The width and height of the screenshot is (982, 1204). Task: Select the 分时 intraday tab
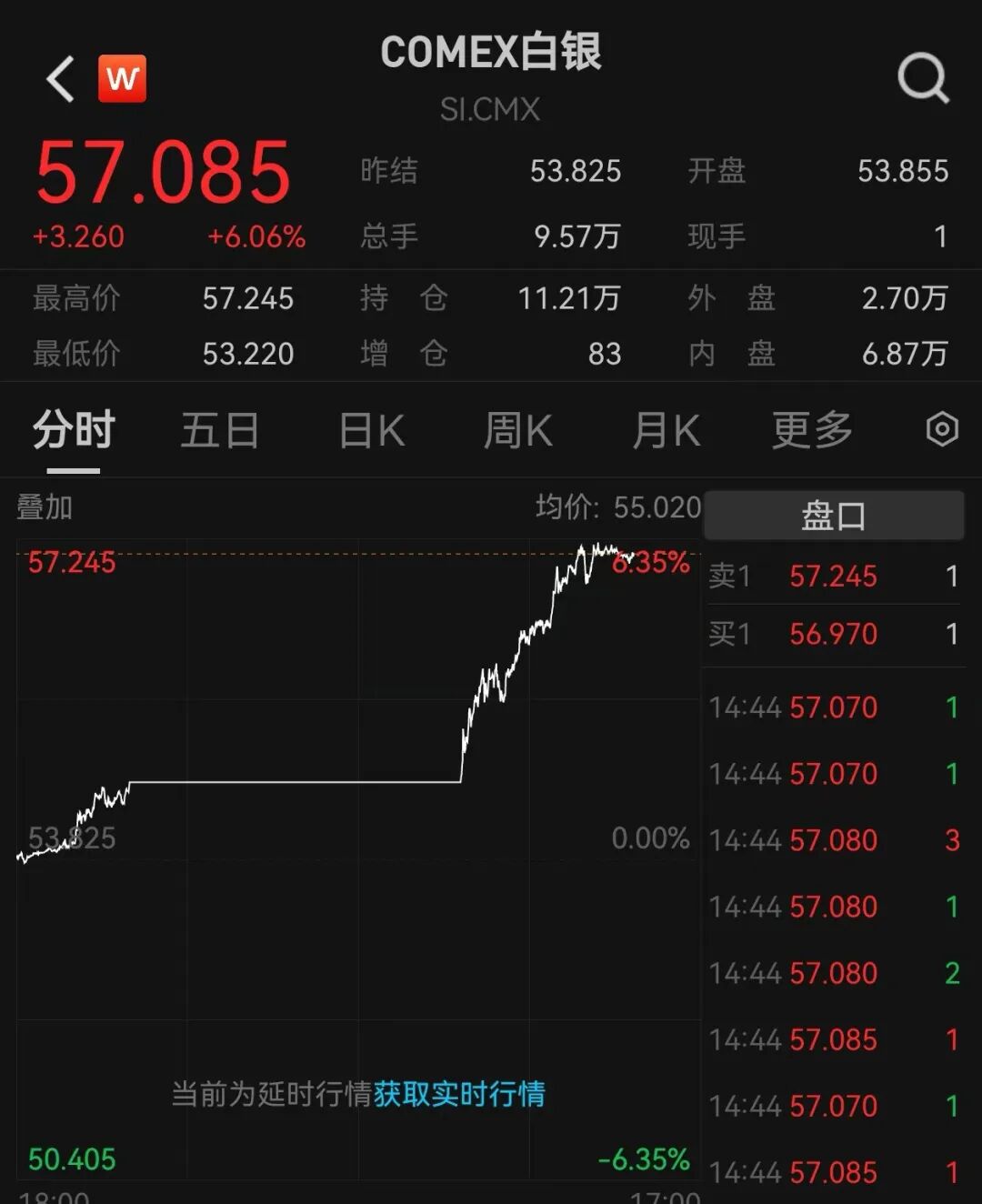tap(73, 429)
